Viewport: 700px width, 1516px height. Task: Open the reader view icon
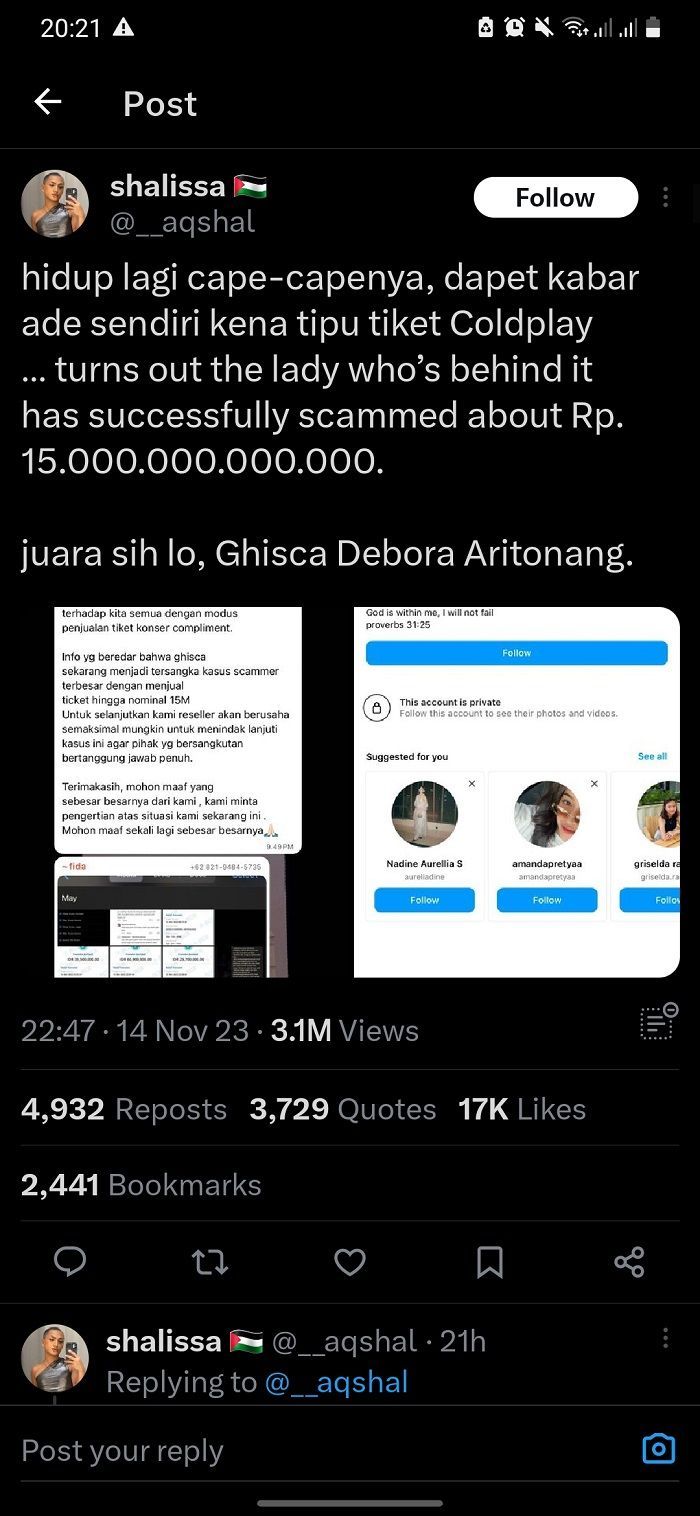point(657,1023)
